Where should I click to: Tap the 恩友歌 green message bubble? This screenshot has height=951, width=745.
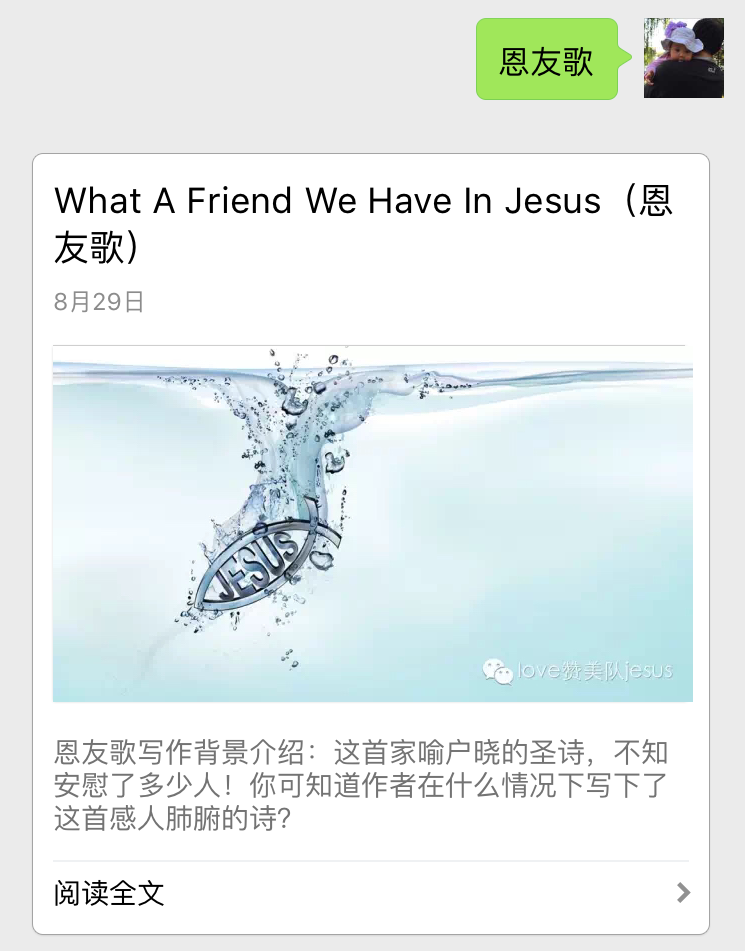(x=546, y=60)
